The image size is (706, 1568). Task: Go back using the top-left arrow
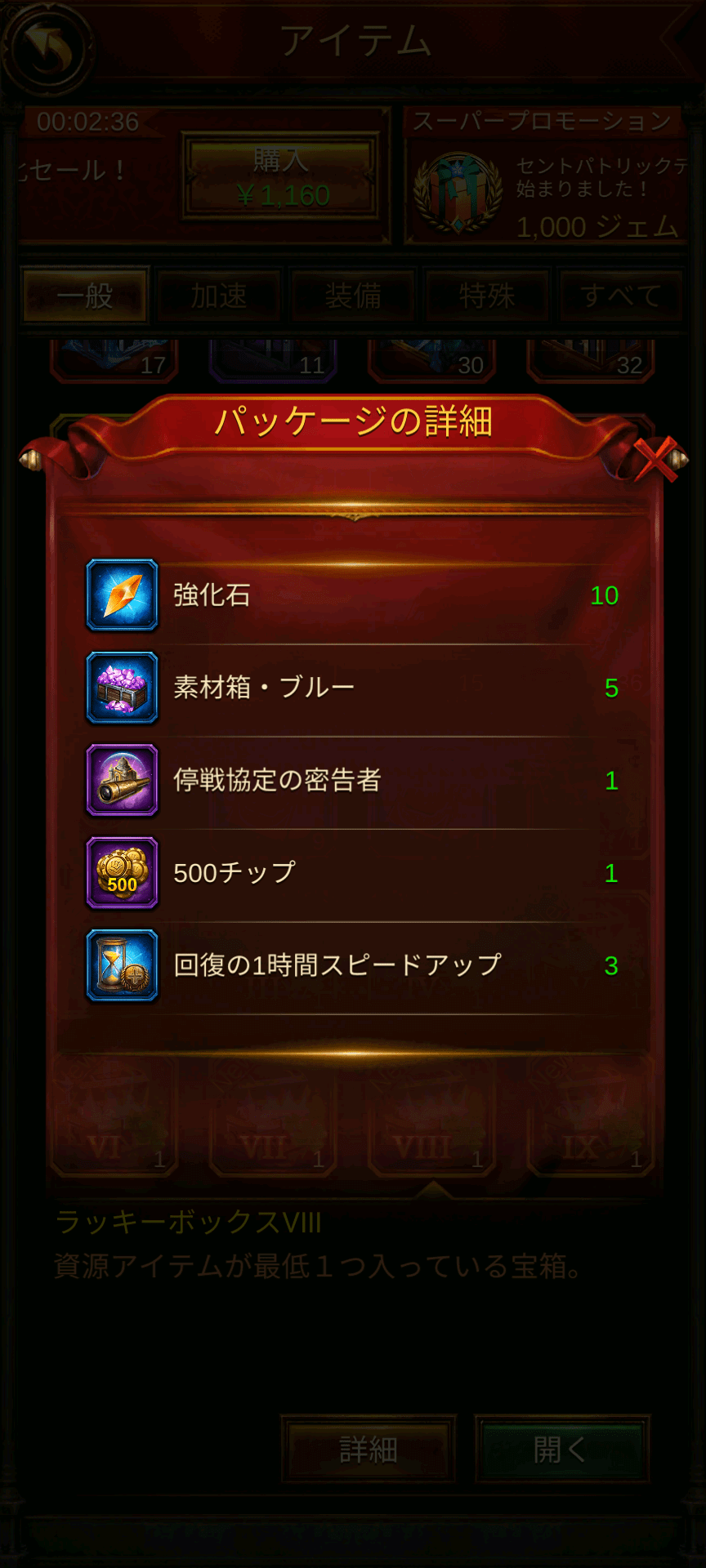(x=47, y=47)
